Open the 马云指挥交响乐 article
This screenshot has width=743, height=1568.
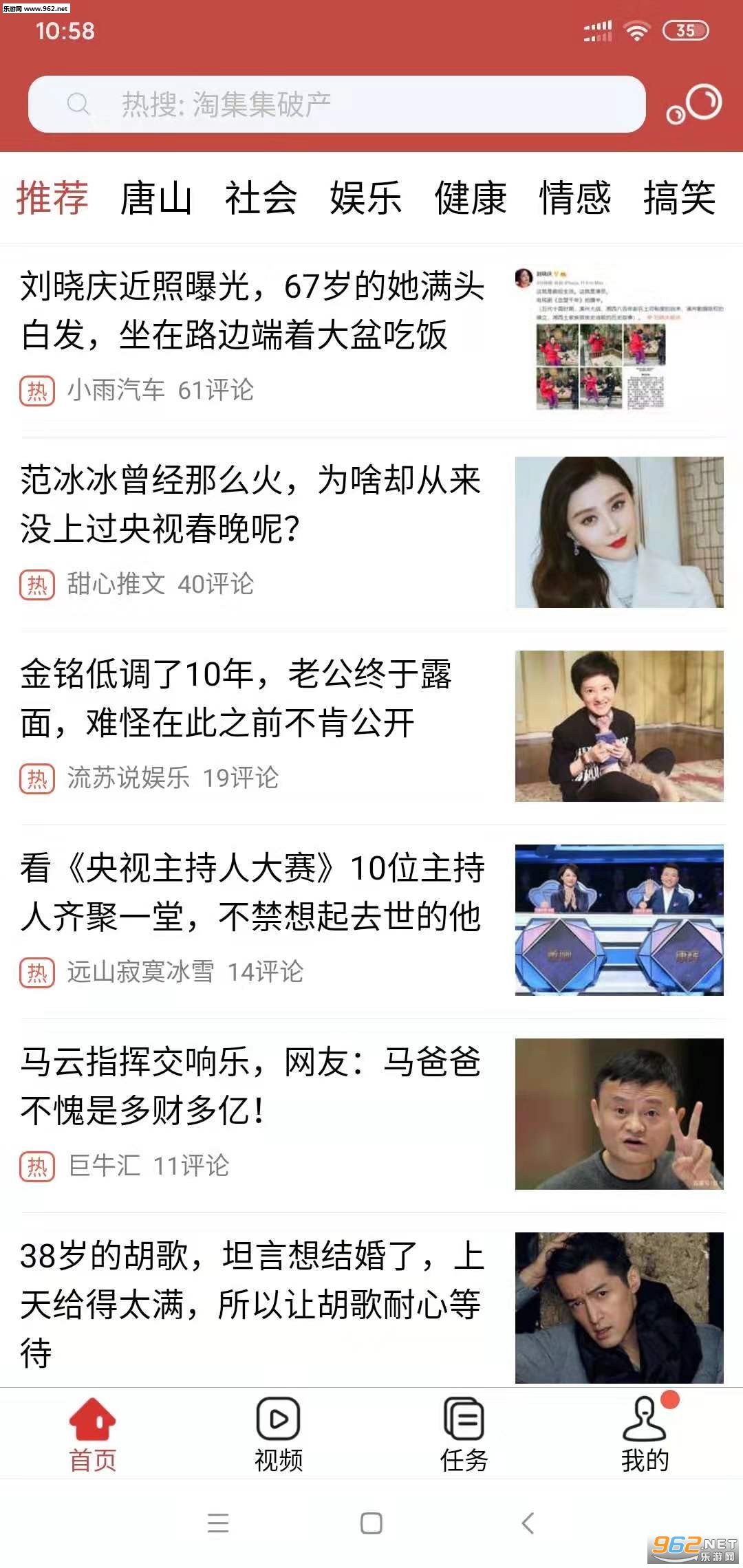(251, 1086)
